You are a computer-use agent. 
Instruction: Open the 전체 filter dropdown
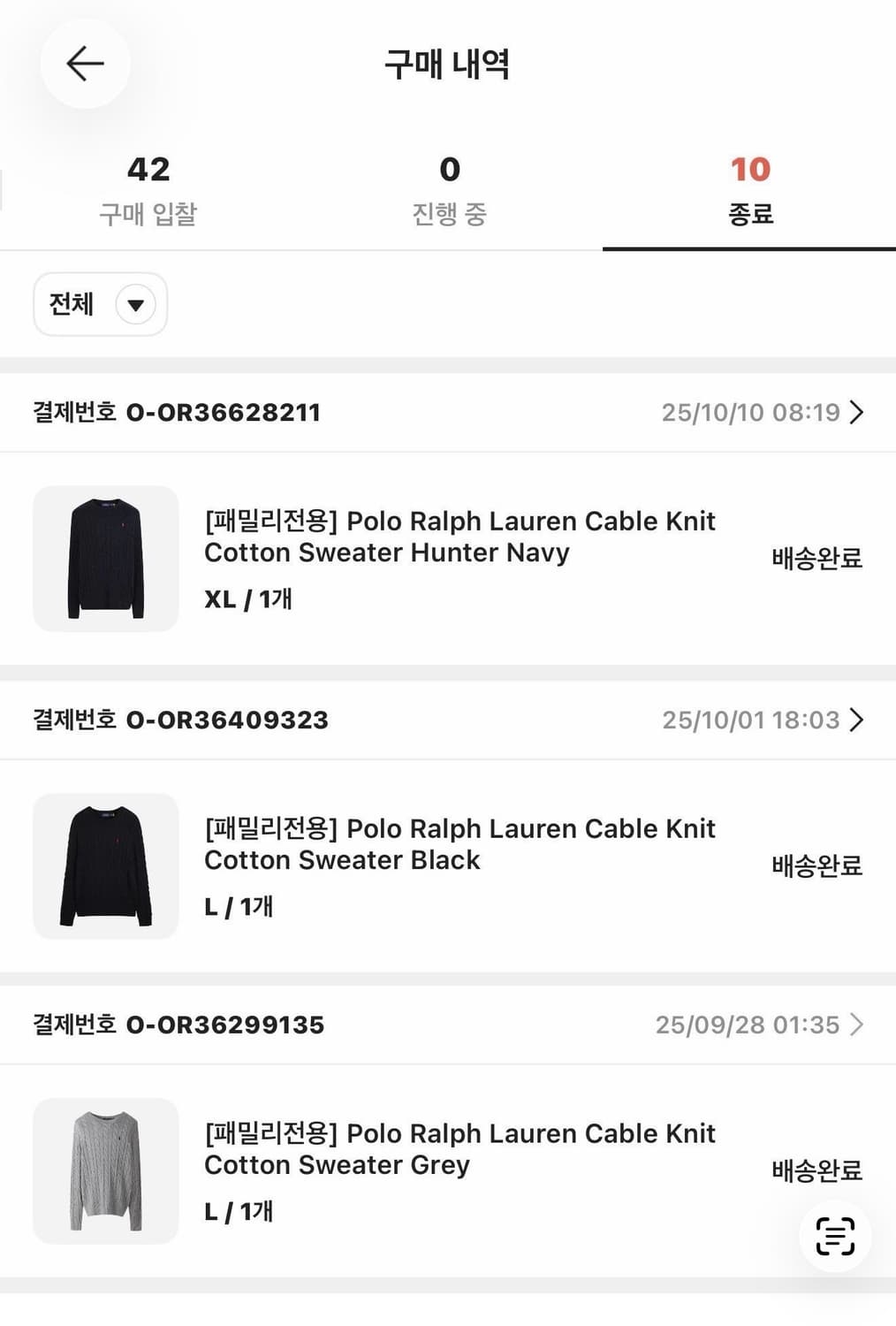[100, 304]
